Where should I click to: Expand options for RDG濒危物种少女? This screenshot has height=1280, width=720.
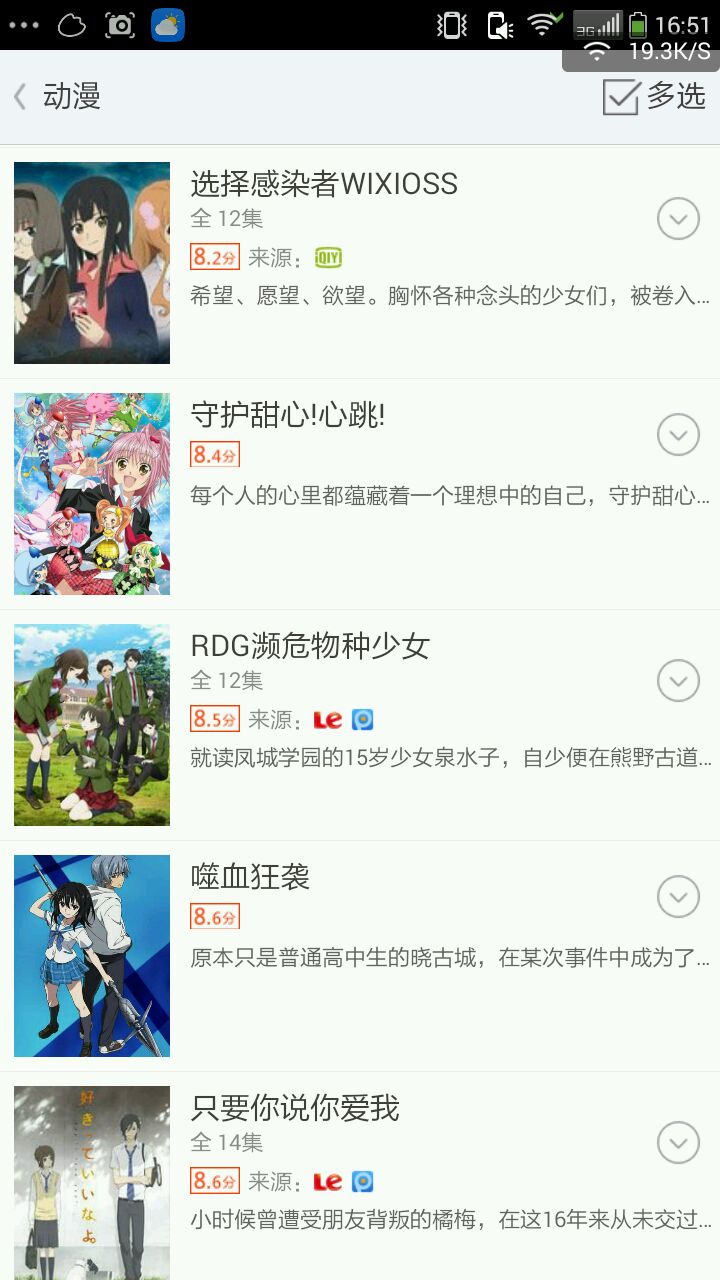(678, 681)
